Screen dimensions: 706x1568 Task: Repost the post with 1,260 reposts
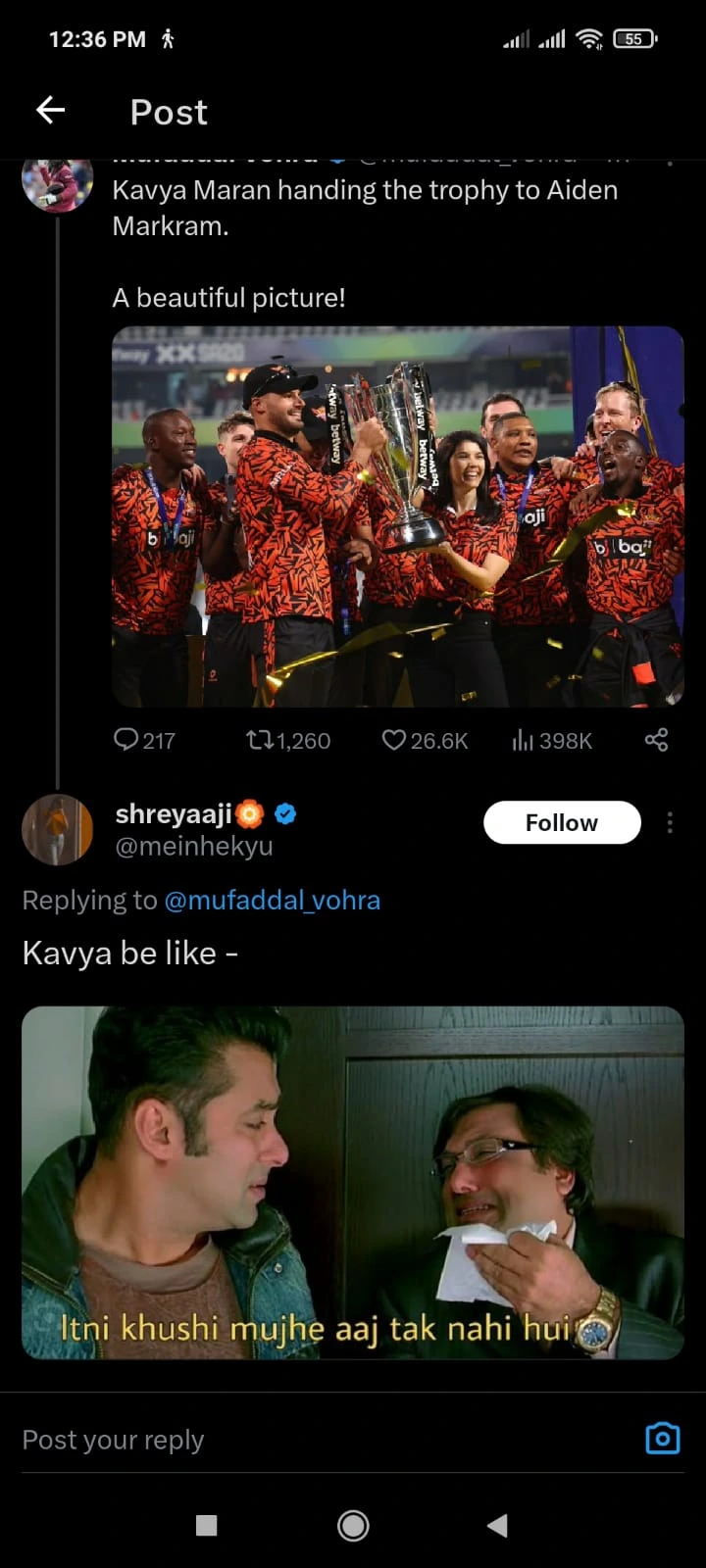coord(287,740)
